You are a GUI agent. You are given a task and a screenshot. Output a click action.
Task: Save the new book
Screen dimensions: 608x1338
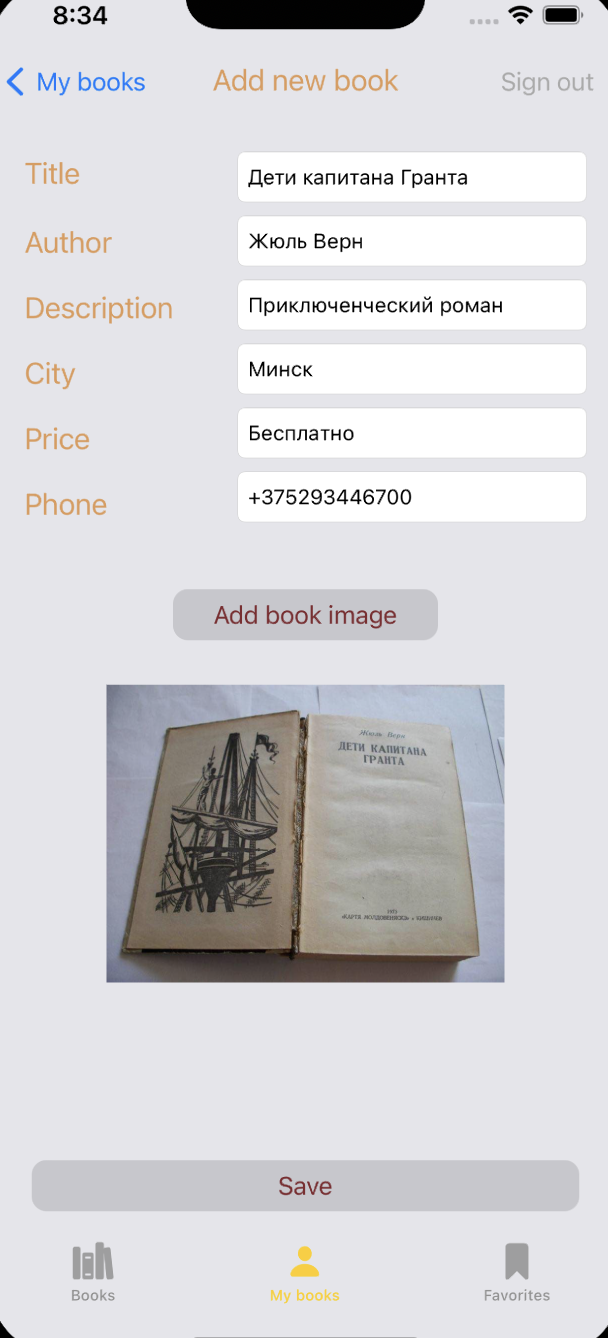coord(305,1186)
